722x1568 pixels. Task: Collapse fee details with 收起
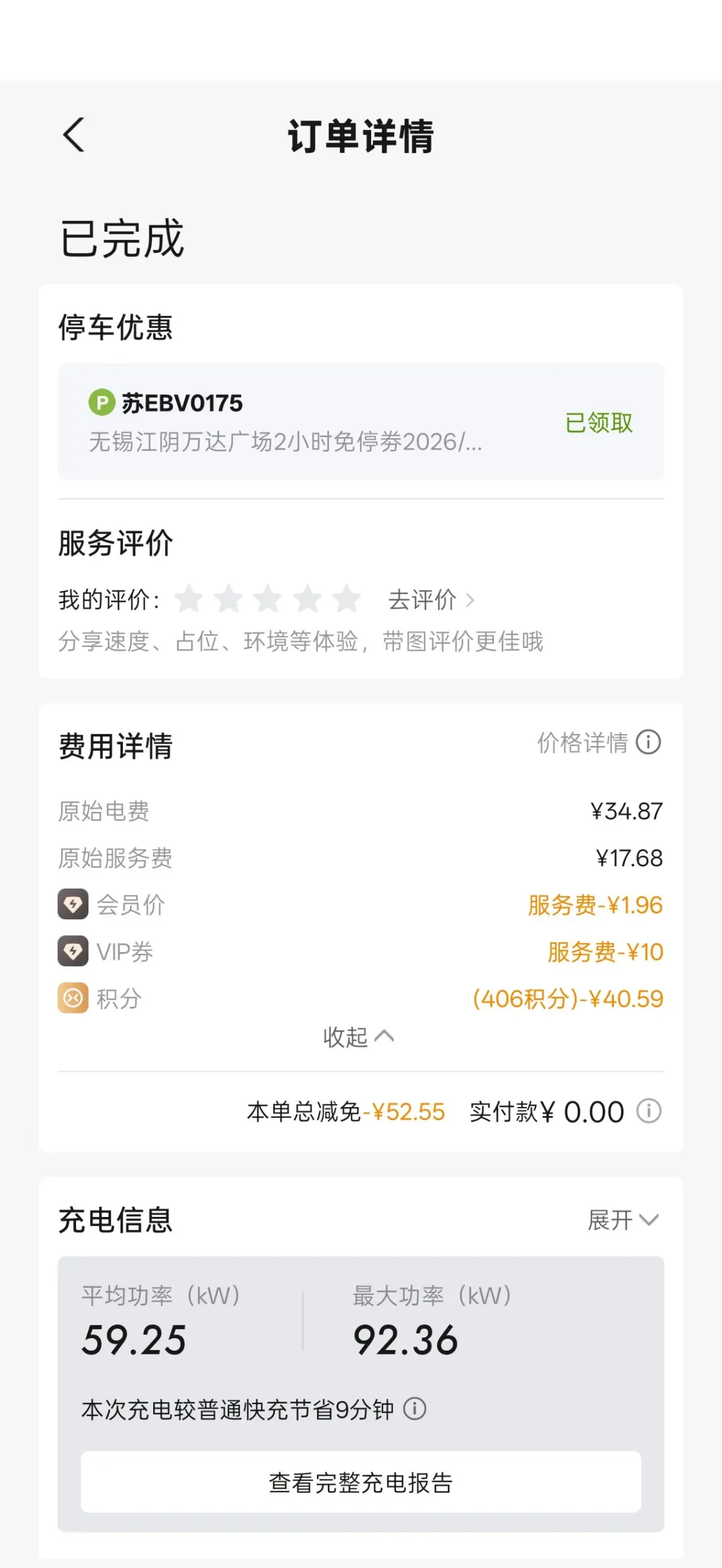point(358,1037)
